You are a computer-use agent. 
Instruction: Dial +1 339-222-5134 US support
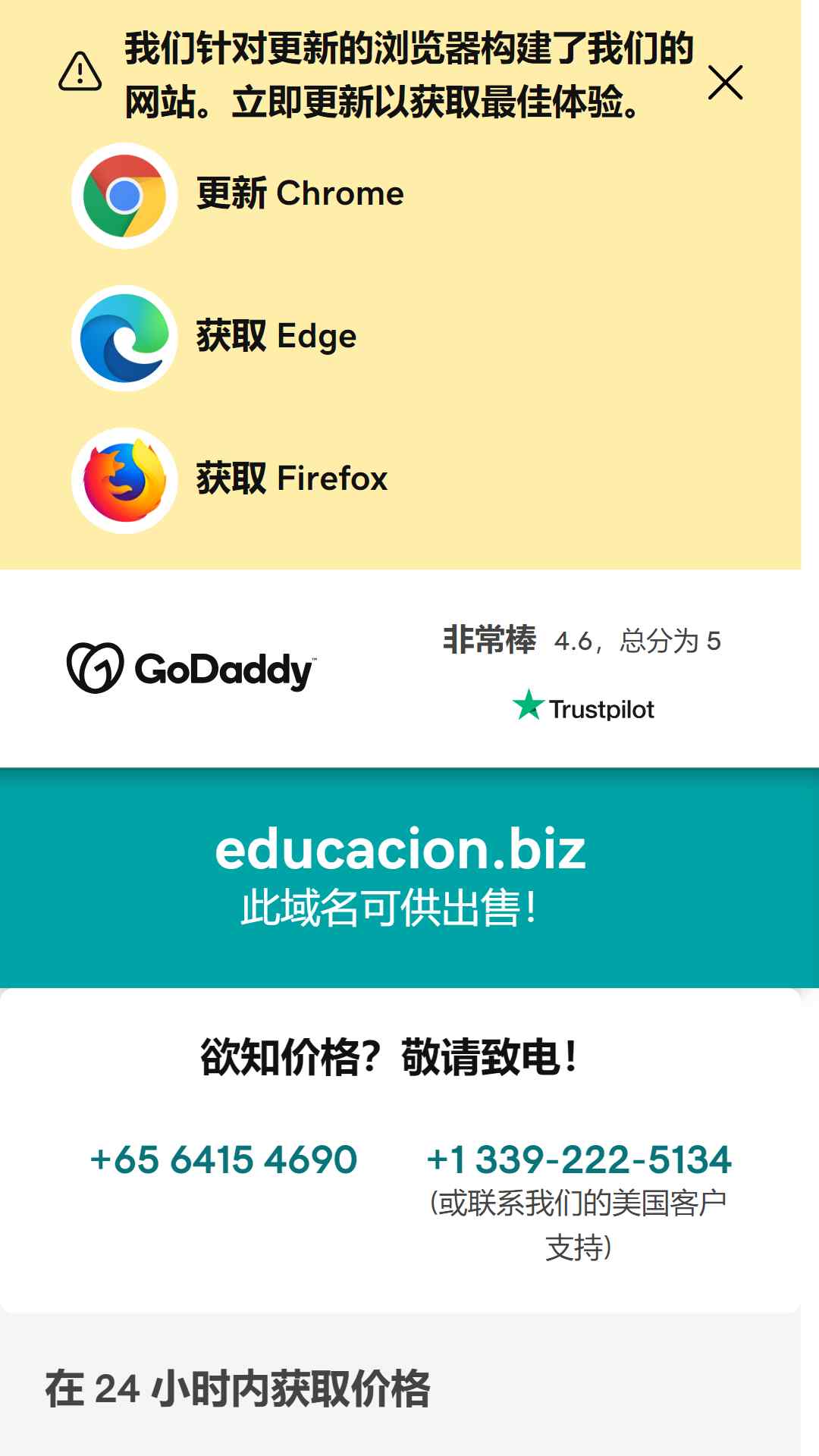(579, 1159)
